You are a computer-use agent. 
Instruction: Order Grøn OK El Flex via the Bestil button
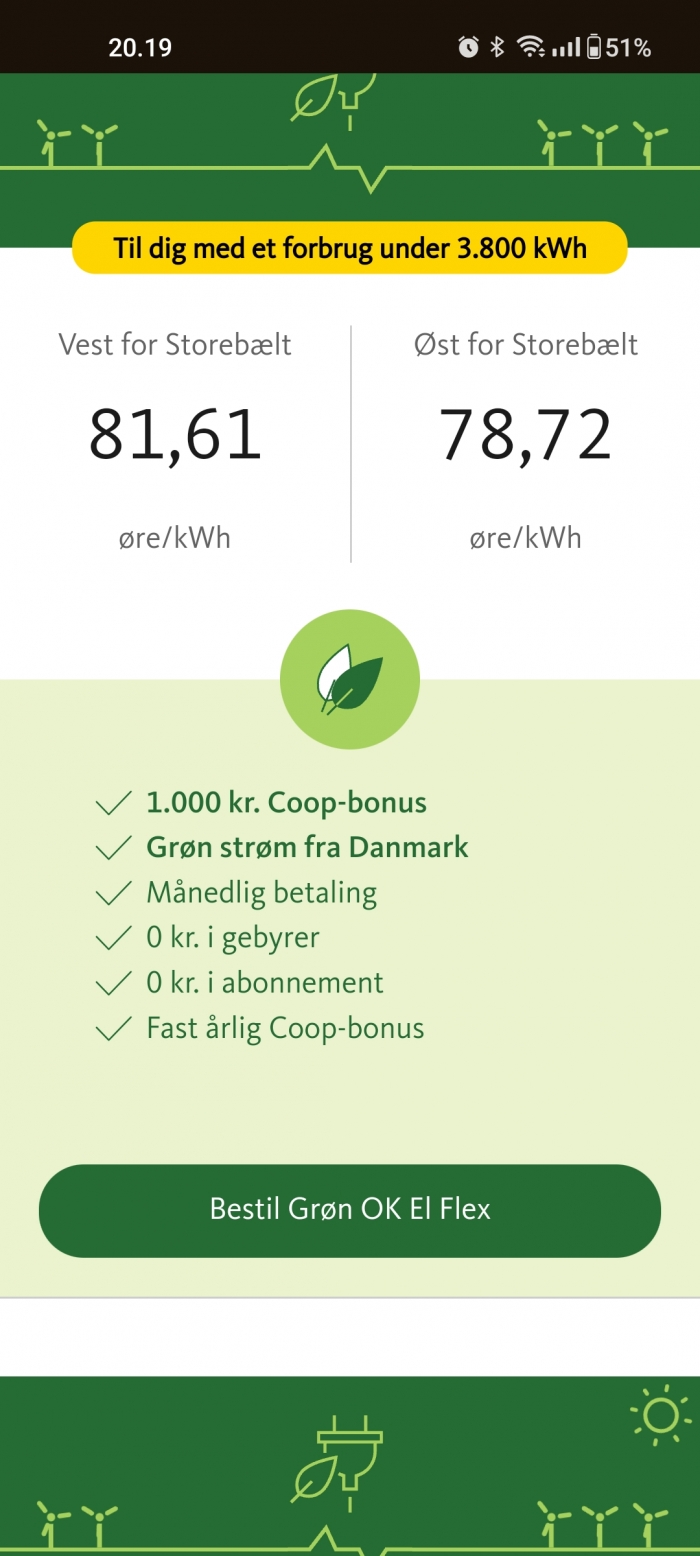pos(350,1210)
